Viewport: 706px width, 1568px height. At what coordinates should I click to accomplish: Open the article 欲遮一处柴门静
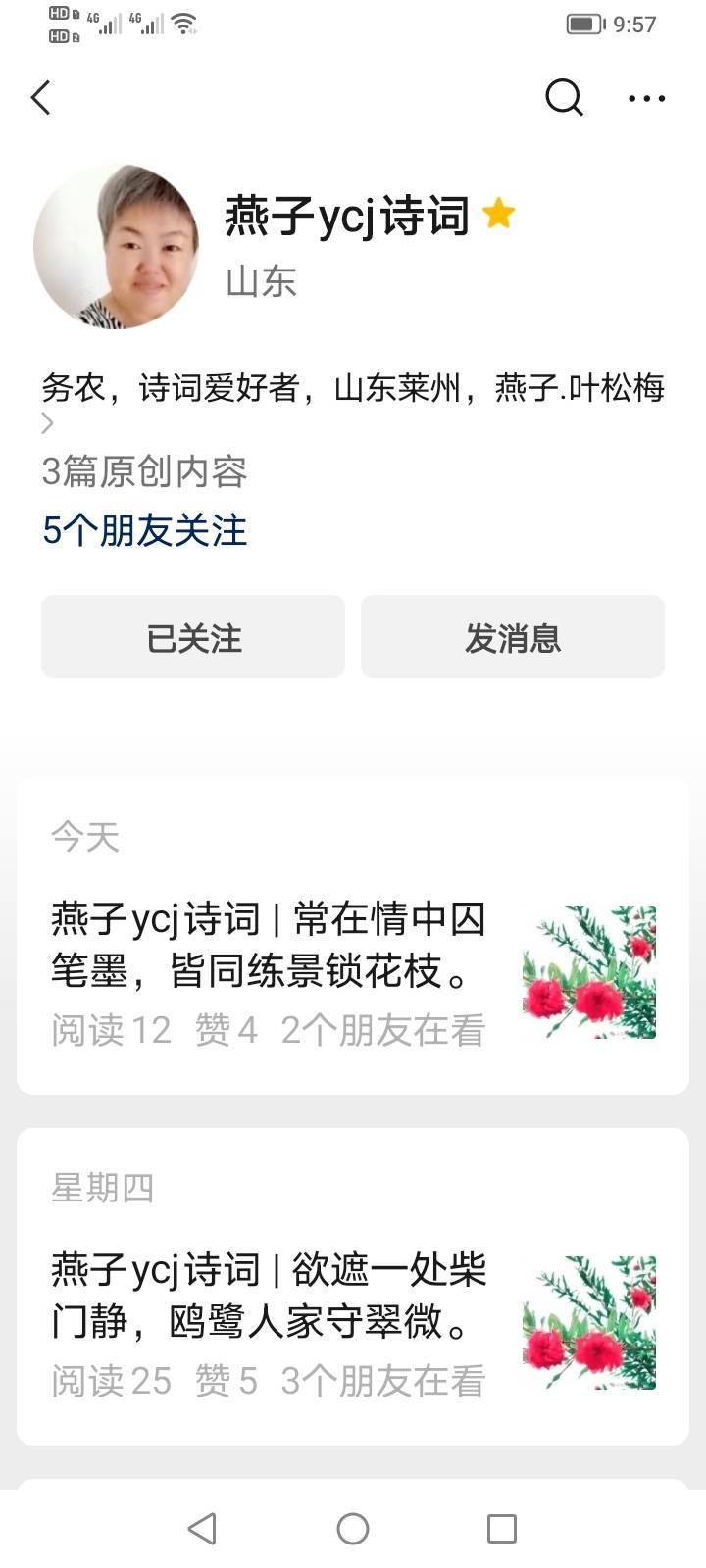pos(269,1296)
